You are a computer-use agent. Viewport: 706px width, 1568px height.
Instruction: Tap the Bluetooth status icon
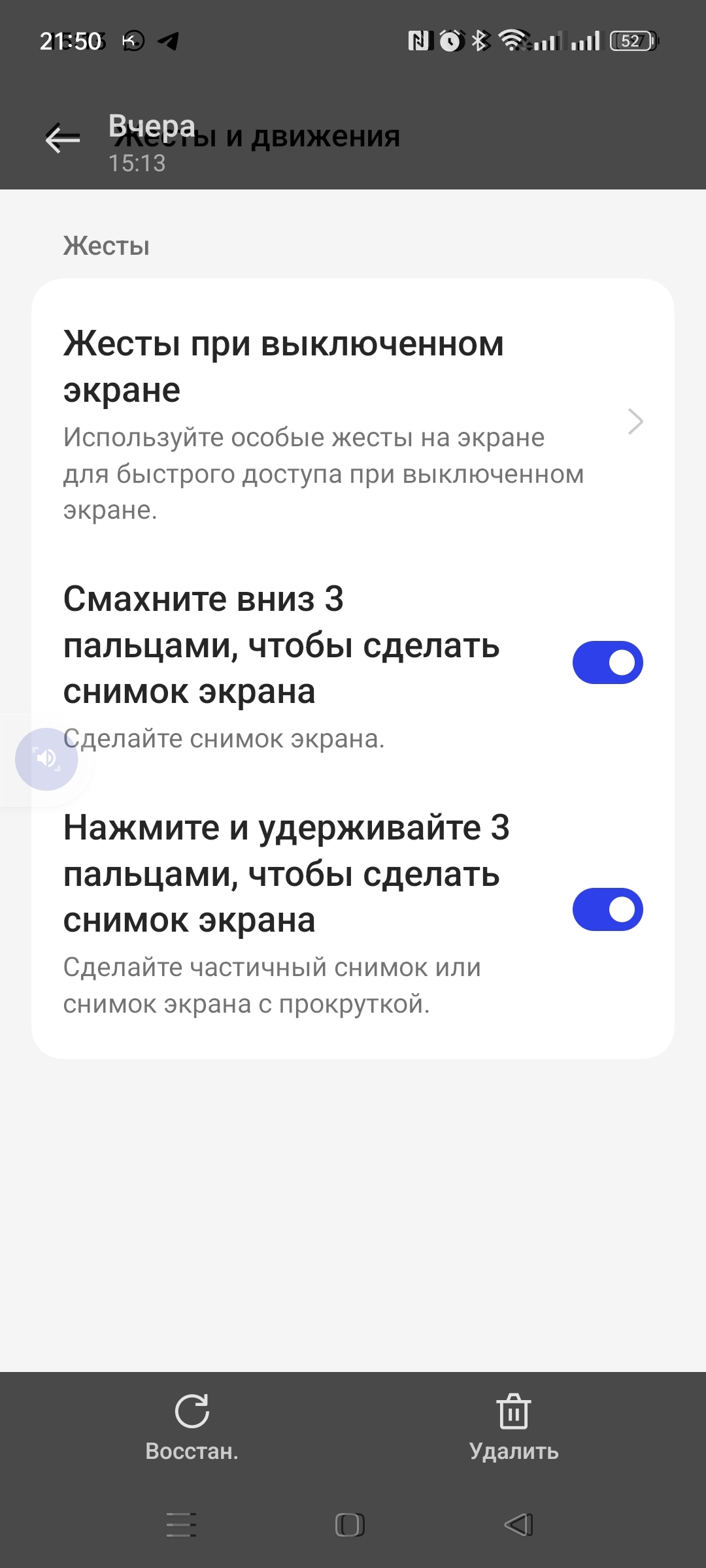click(x=477, y=41)
